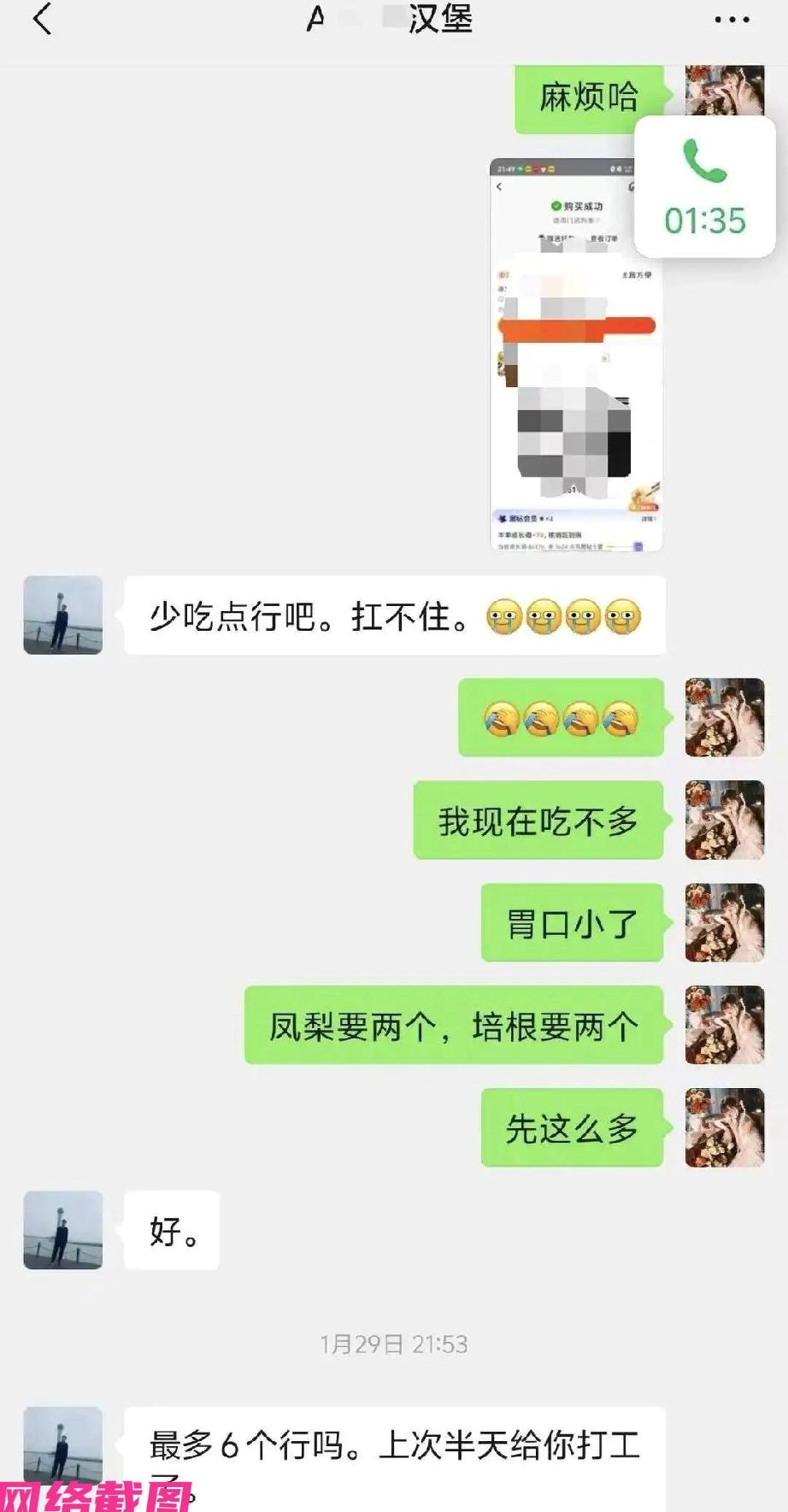Select the 好。reply bubble
This screenshot has height=1512, width=788.
tap(170, 1231)
